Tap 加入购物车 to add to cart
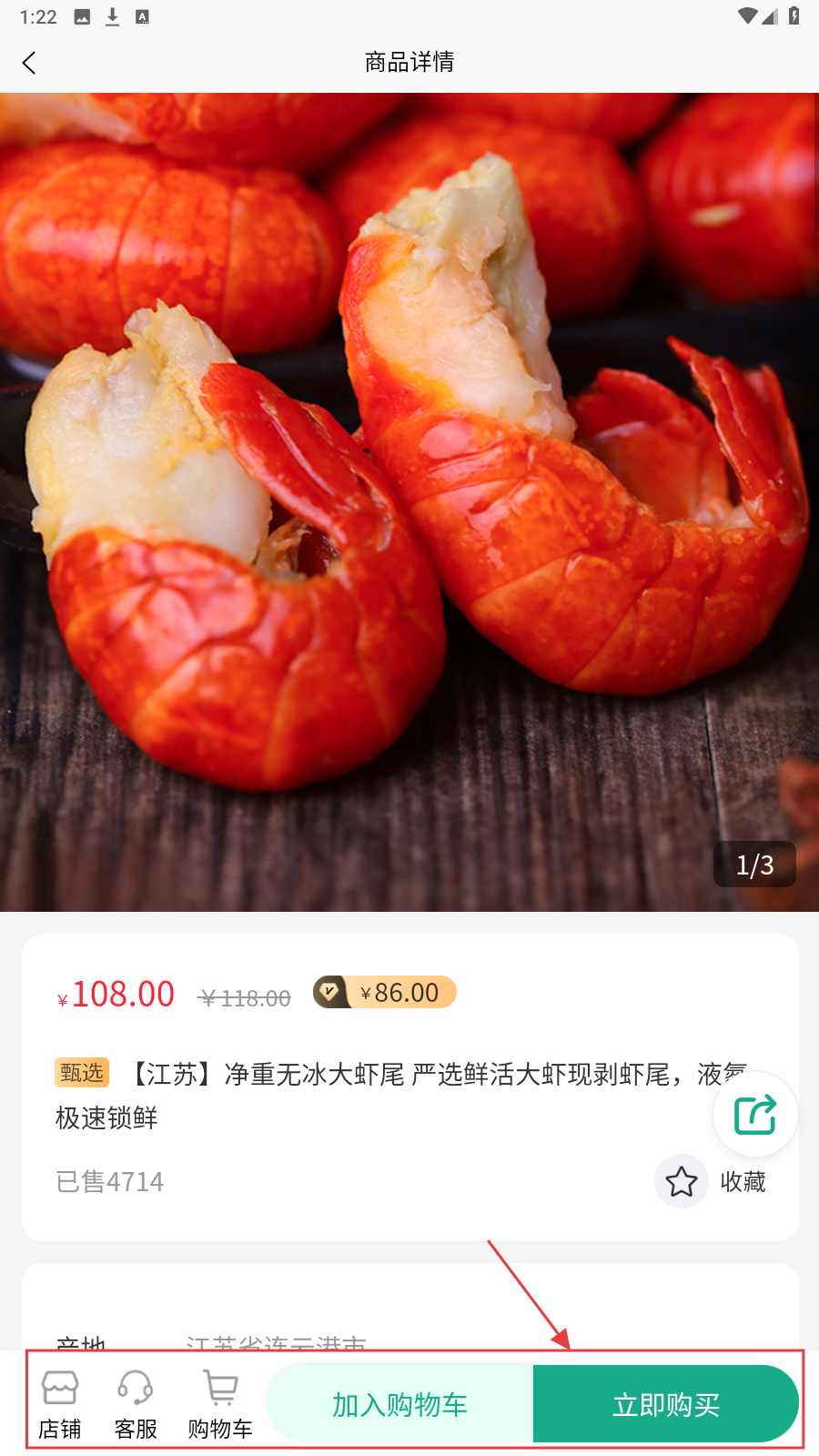The image size is (819, 1456). [x=400, y=1404]
